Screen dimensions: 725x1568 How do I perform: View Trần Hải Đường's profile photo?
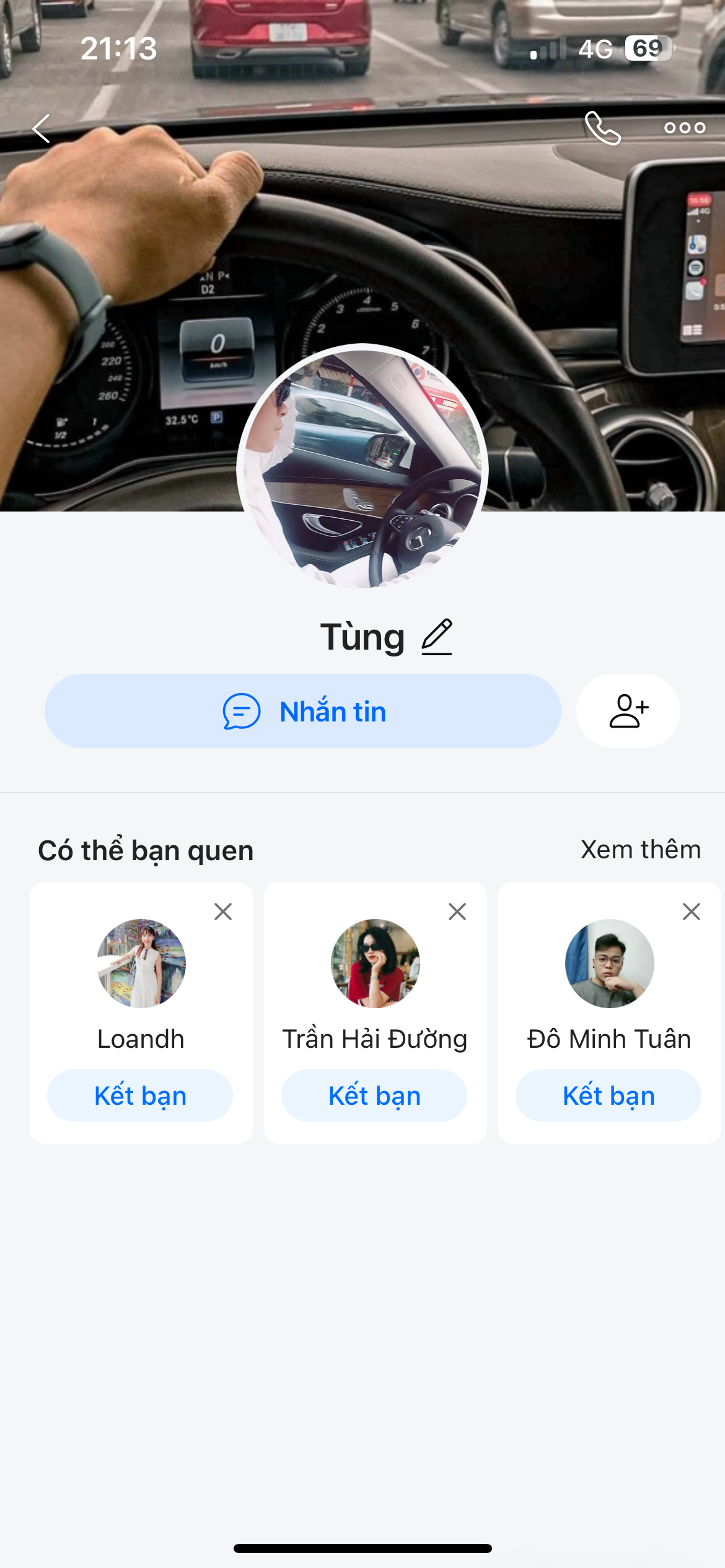click(x=376, y=964)
